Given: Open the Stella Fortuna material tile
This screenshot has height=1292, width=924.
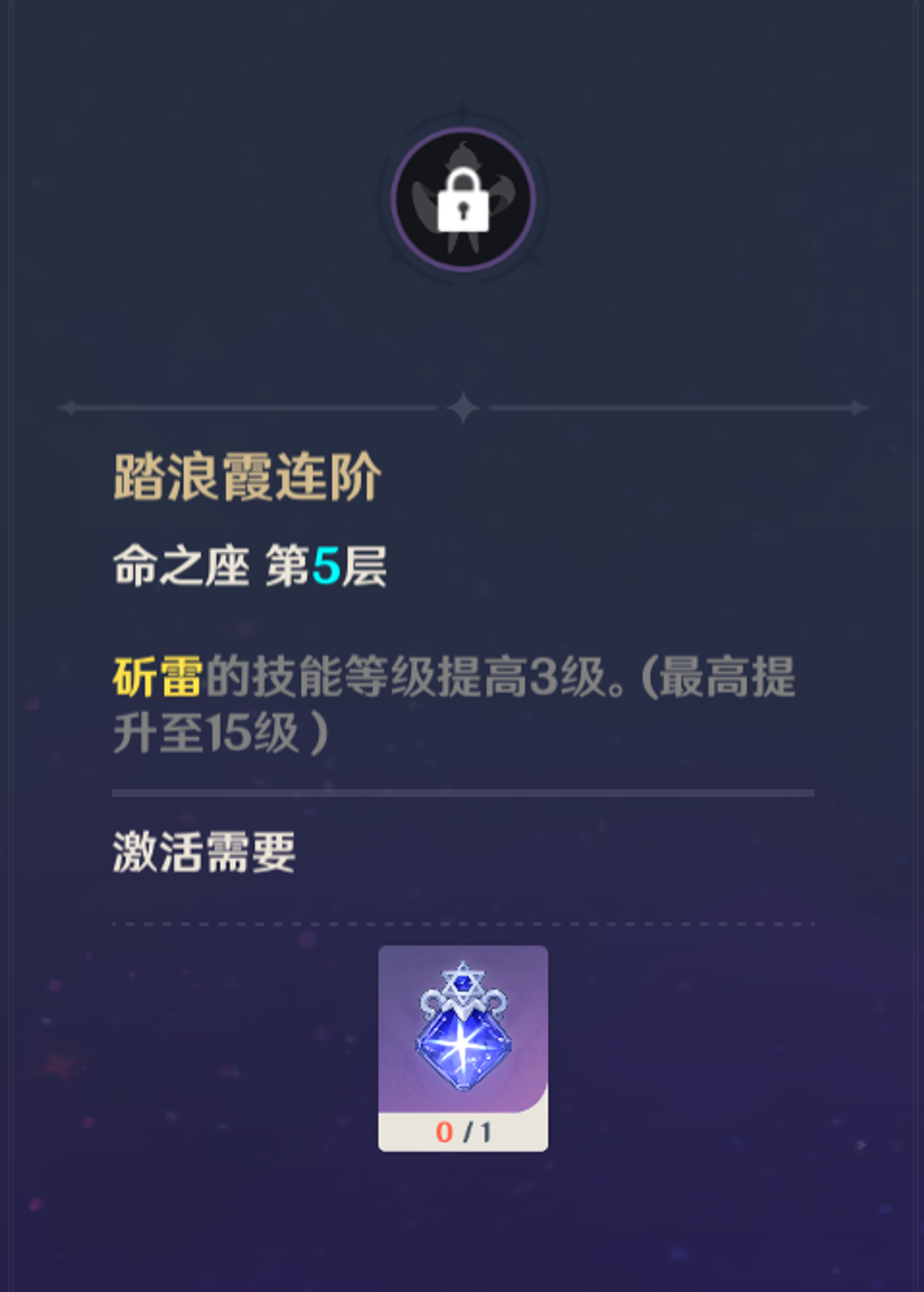Looking at the screenshot, I should [463, 1047].
